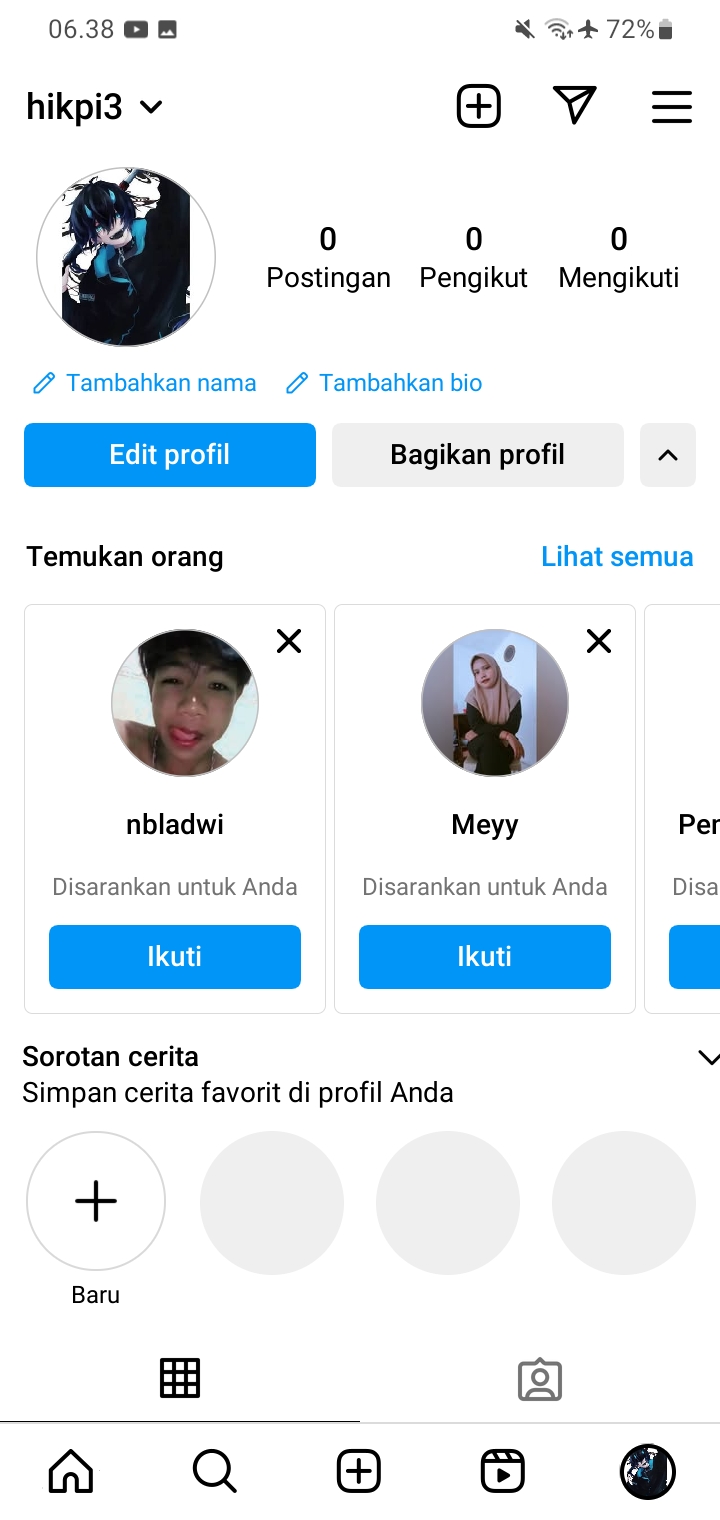Dismiss the nbladwi suggestion

point(289,641)
